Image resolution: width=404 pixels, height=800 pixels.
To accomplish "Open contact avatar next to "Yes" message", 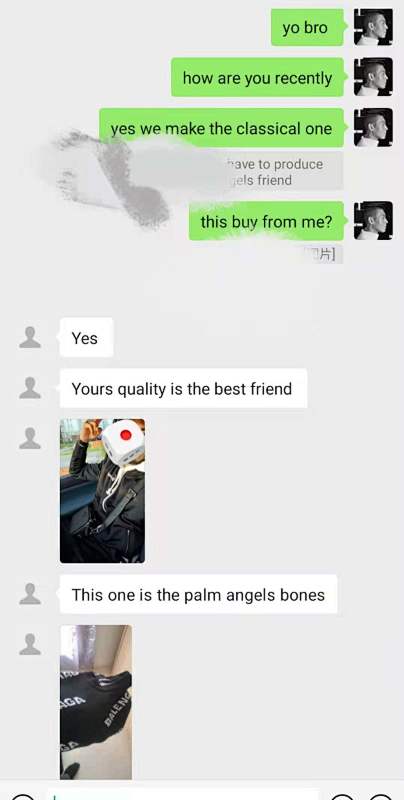I will pyautogui.click(x=30, y=338).
